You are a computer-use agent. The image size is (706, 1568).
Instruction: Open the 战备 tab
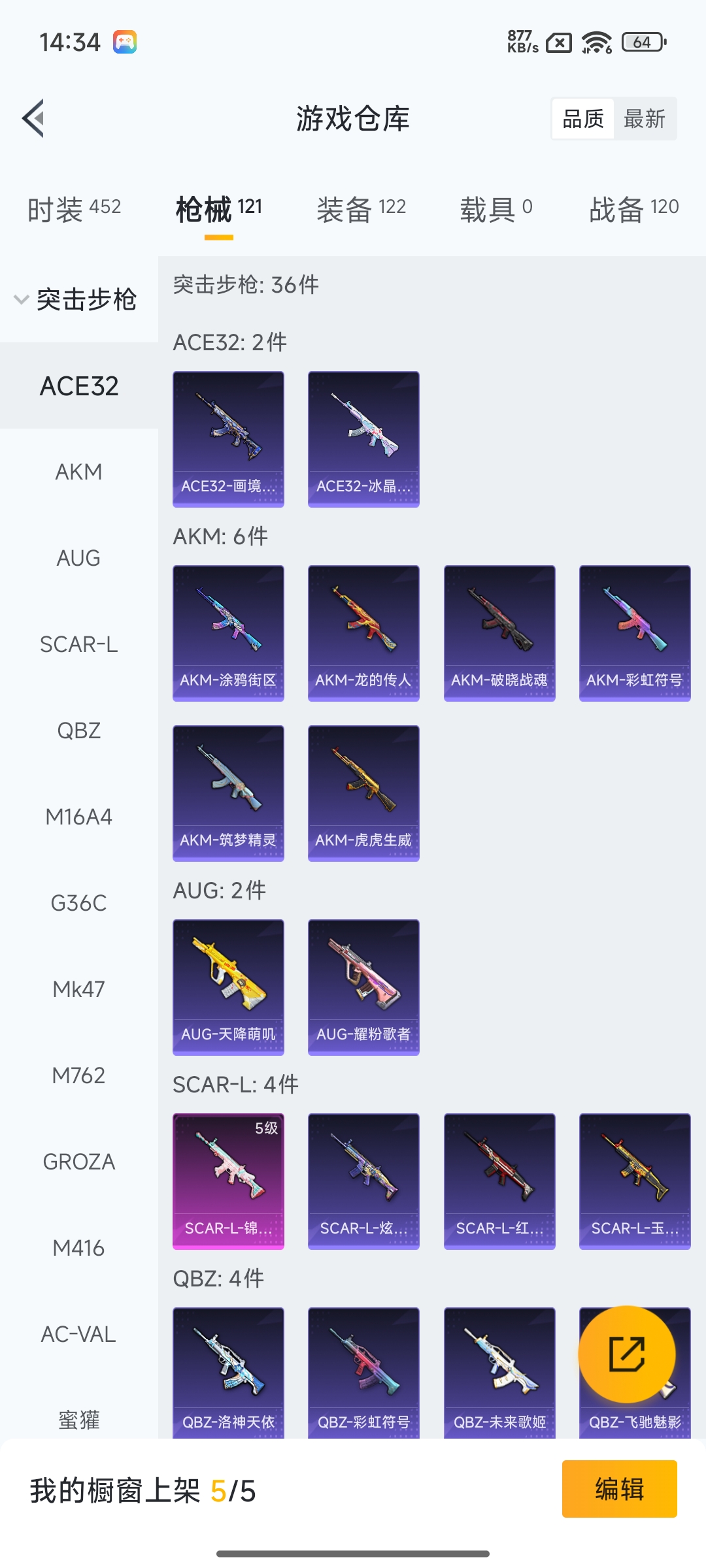point(633,209)
